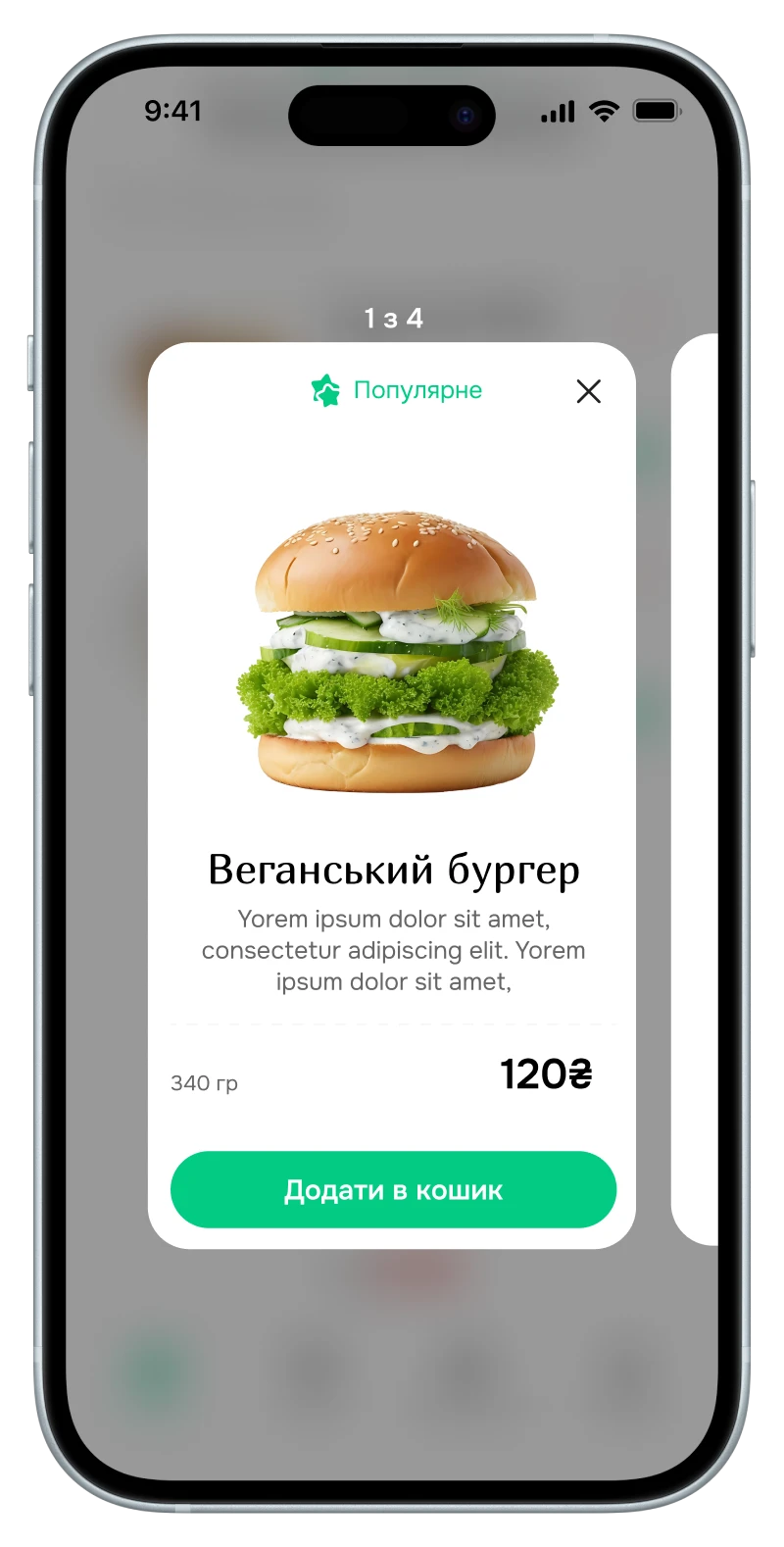Open the next card peeking at right
This screenshot has height=1547, width=784.
coord(696,789)
